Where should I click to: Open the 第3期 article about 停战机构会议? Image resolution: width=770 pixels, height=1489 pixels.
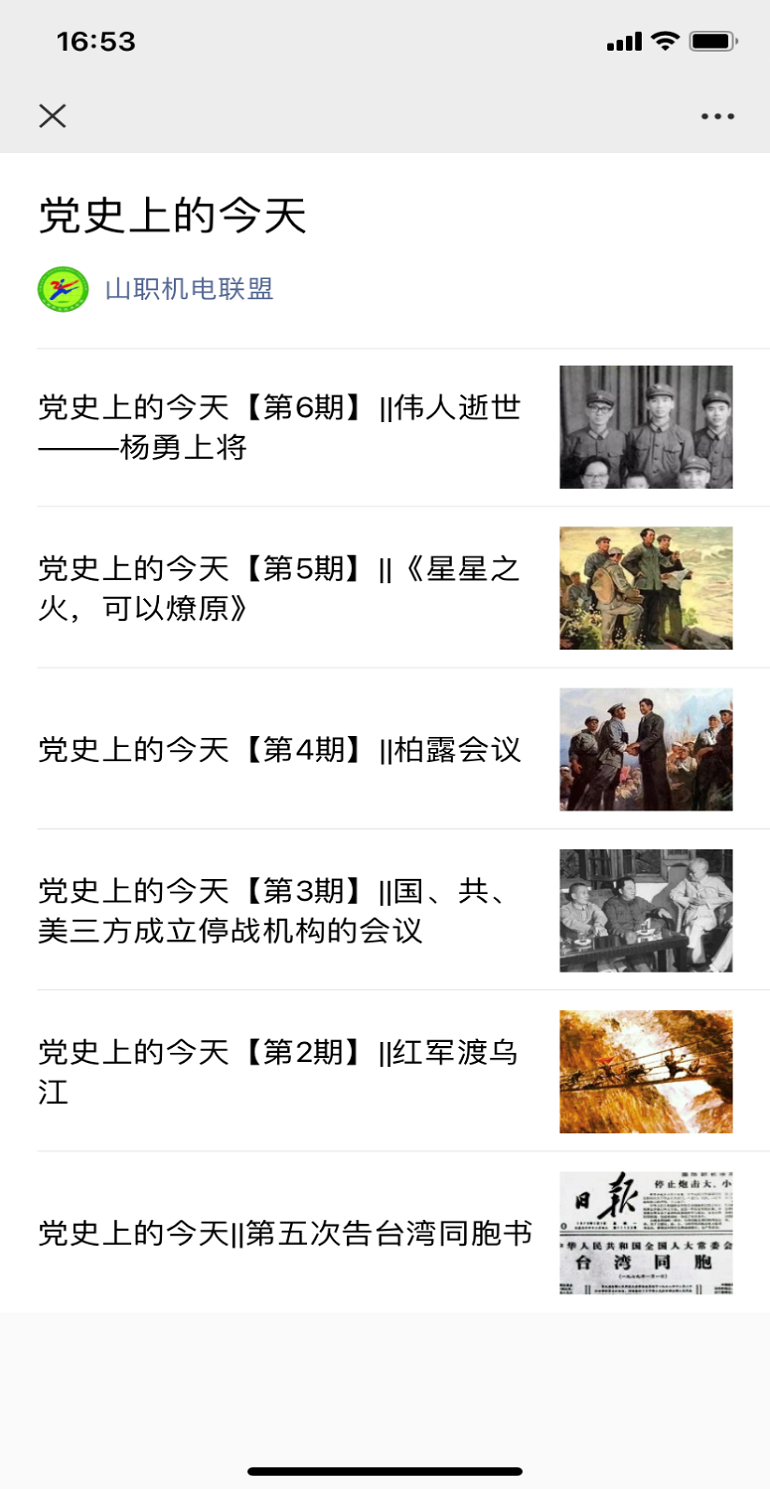pyautogui.click(x=280, y=910)
